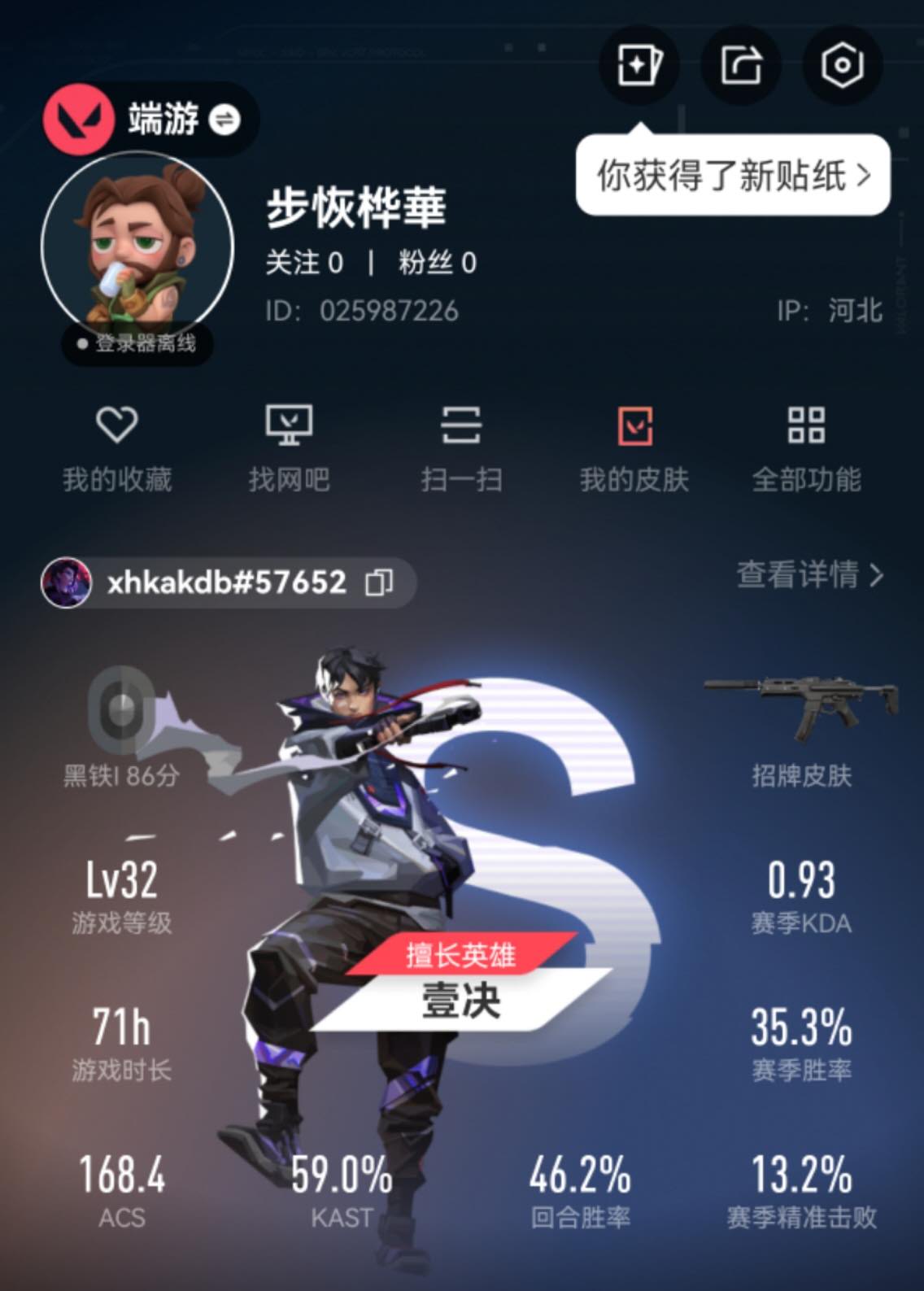Screen dimensions: 924x1291
Task: Open the new sticker notification bubble
Action: coord(733,175)
